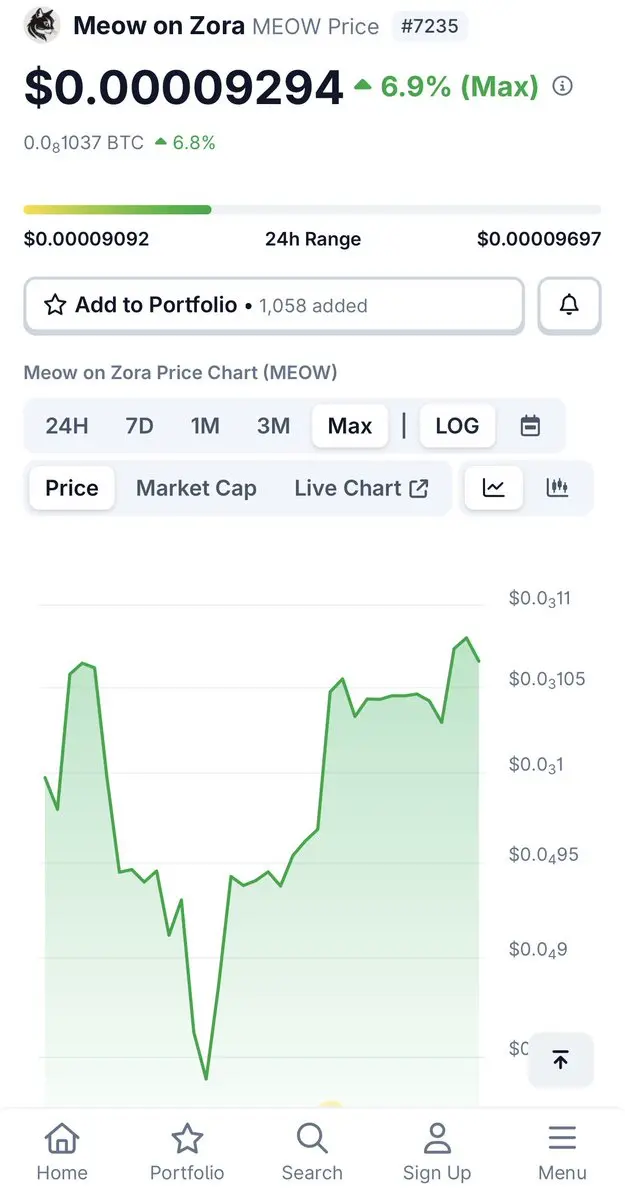Switch chart to Market Cap

coord(196,488)
